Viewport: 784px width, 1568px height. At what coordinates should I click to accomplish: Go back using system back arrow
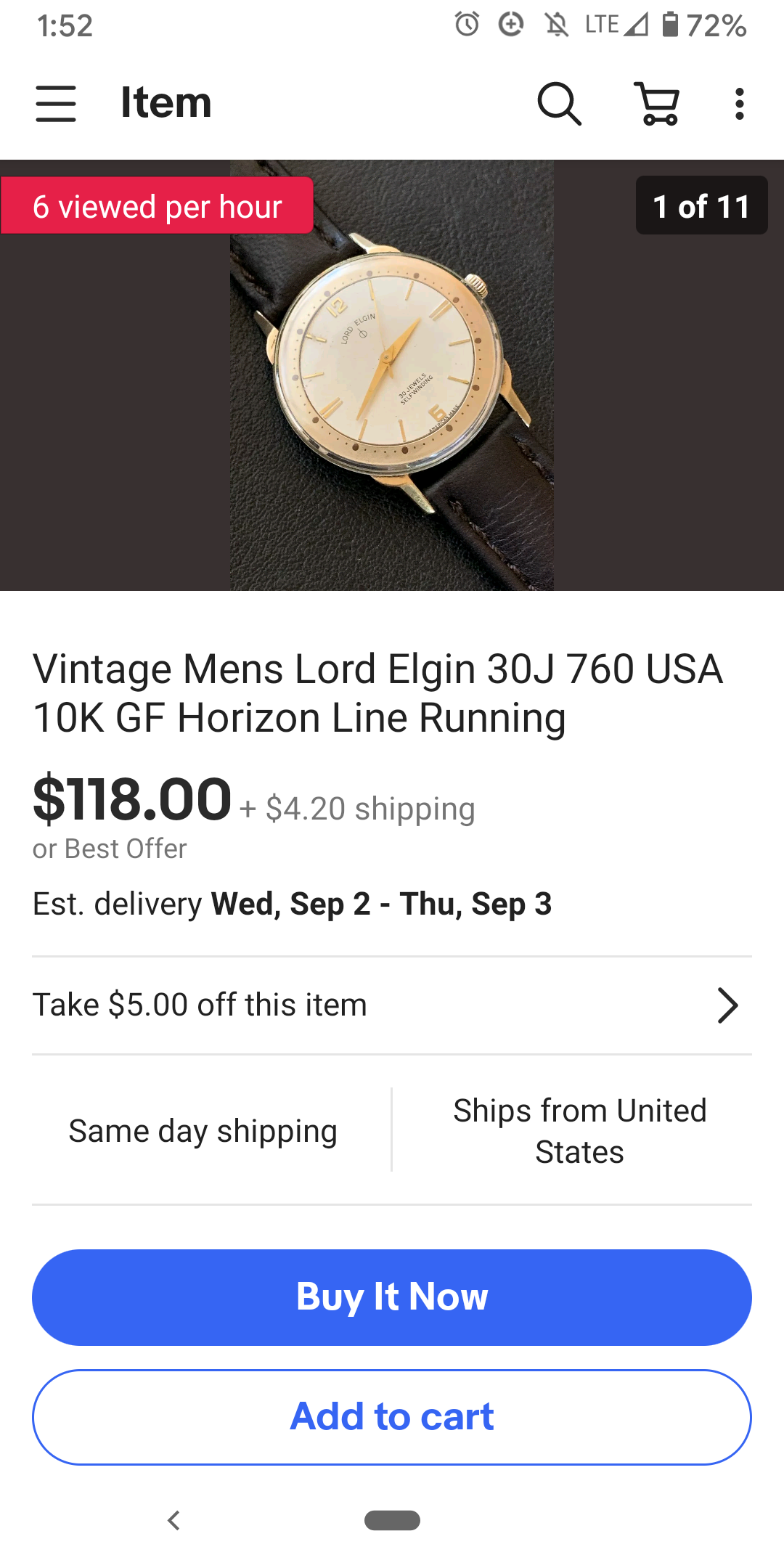173,1520
